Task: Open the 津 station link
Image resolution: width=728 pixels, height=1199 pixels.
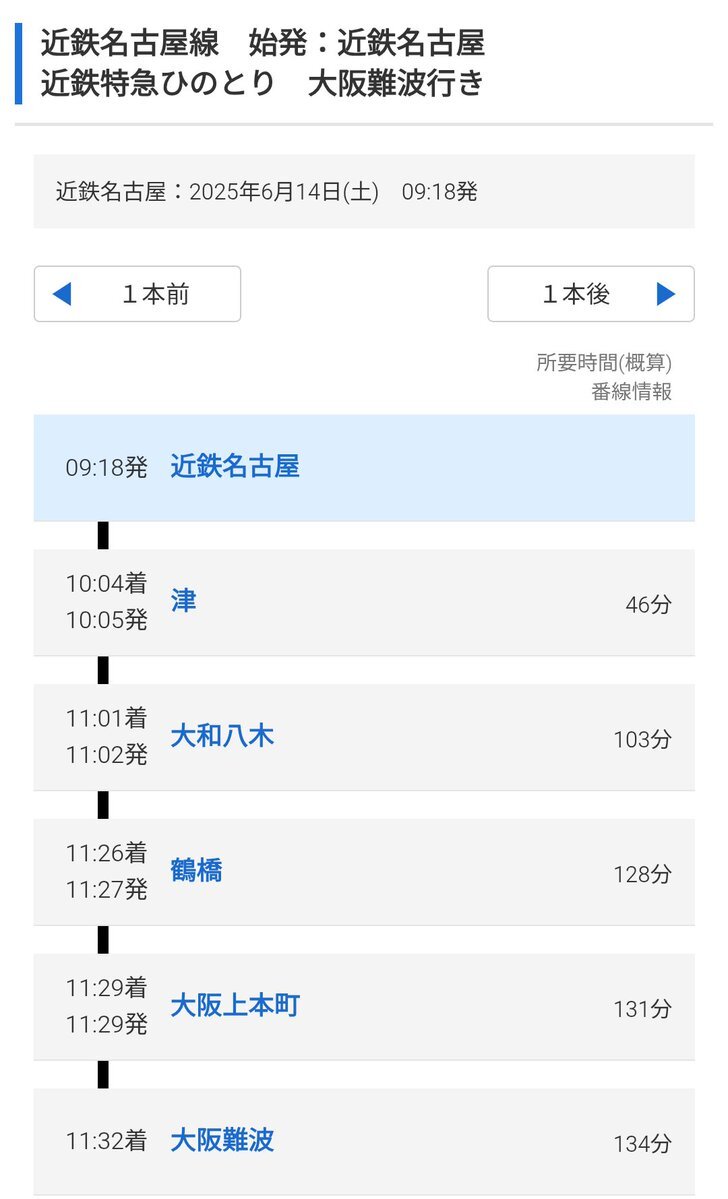Action: click(x=184, y=601)
